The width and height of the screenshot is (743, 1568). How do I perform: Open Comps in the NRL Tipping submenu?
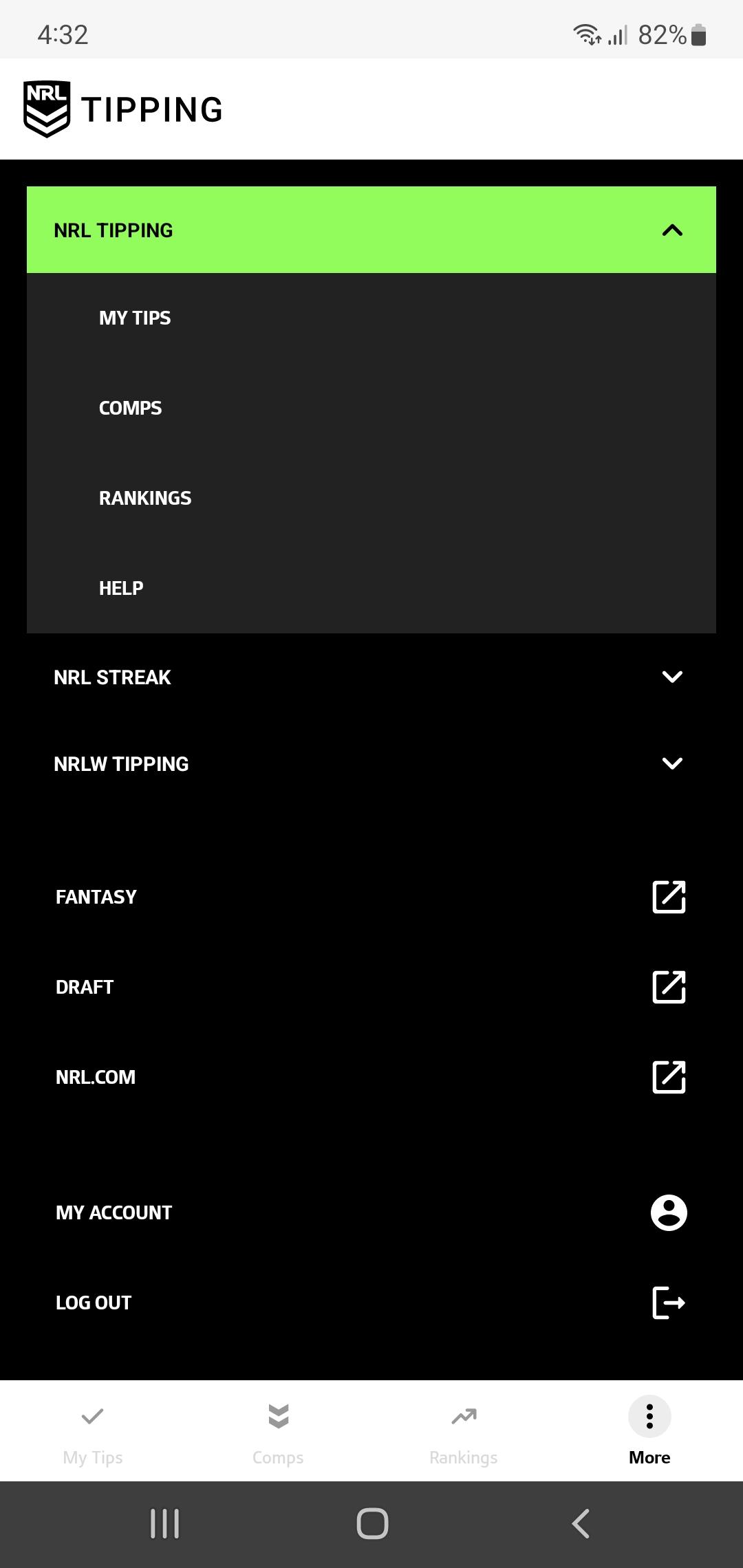pyautogui.click(x=371, y=408)
